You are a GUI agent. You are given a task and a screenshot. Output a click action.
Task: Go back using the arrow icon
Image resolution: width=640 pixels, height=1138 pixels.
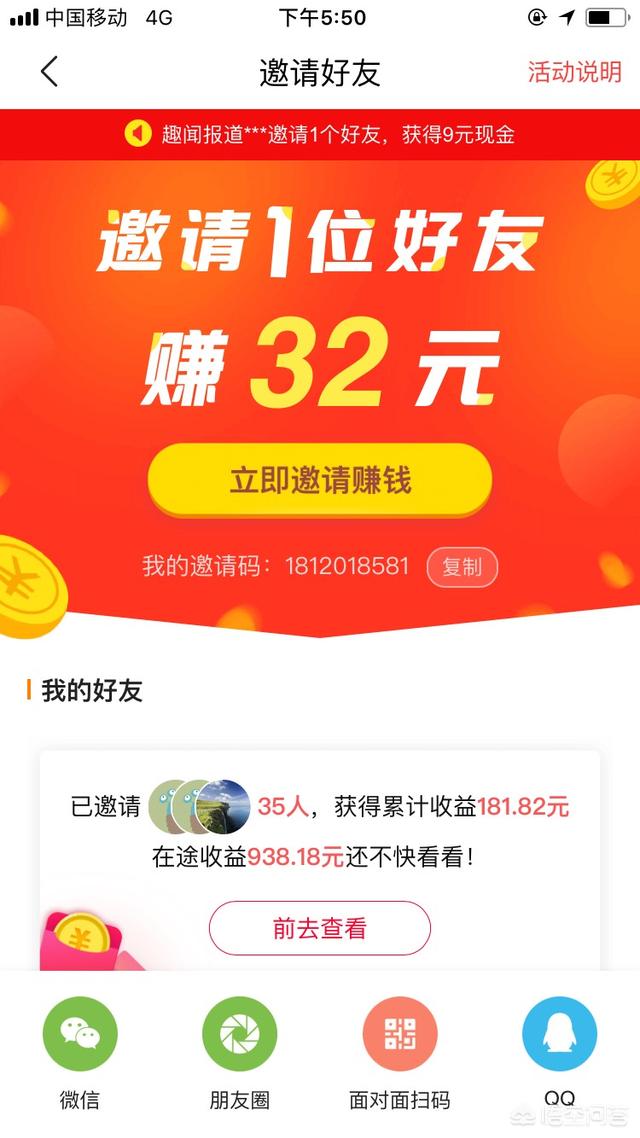click(x=49, y=72)
